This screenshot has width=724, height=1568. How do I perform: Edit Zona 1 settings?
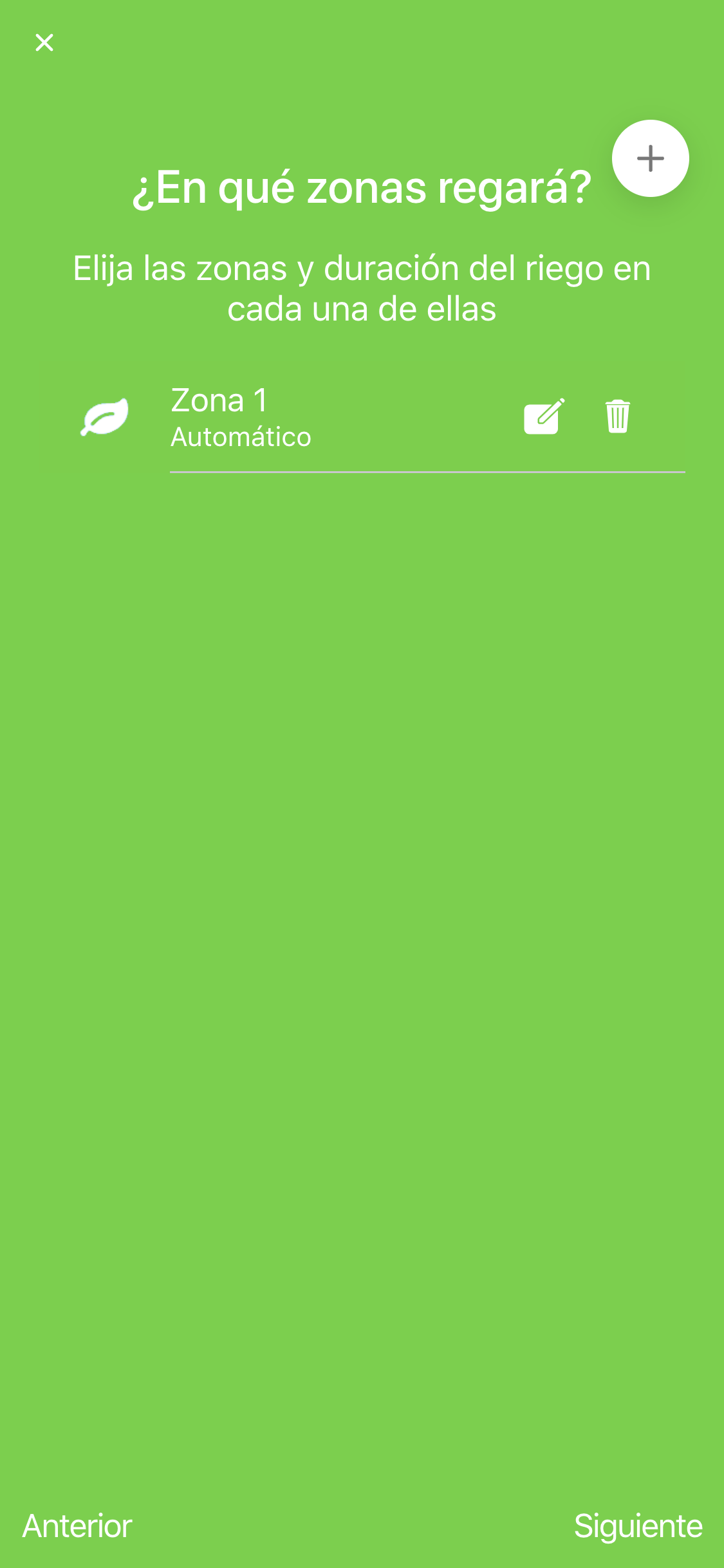pyautogui.click(x=544, y=416)
